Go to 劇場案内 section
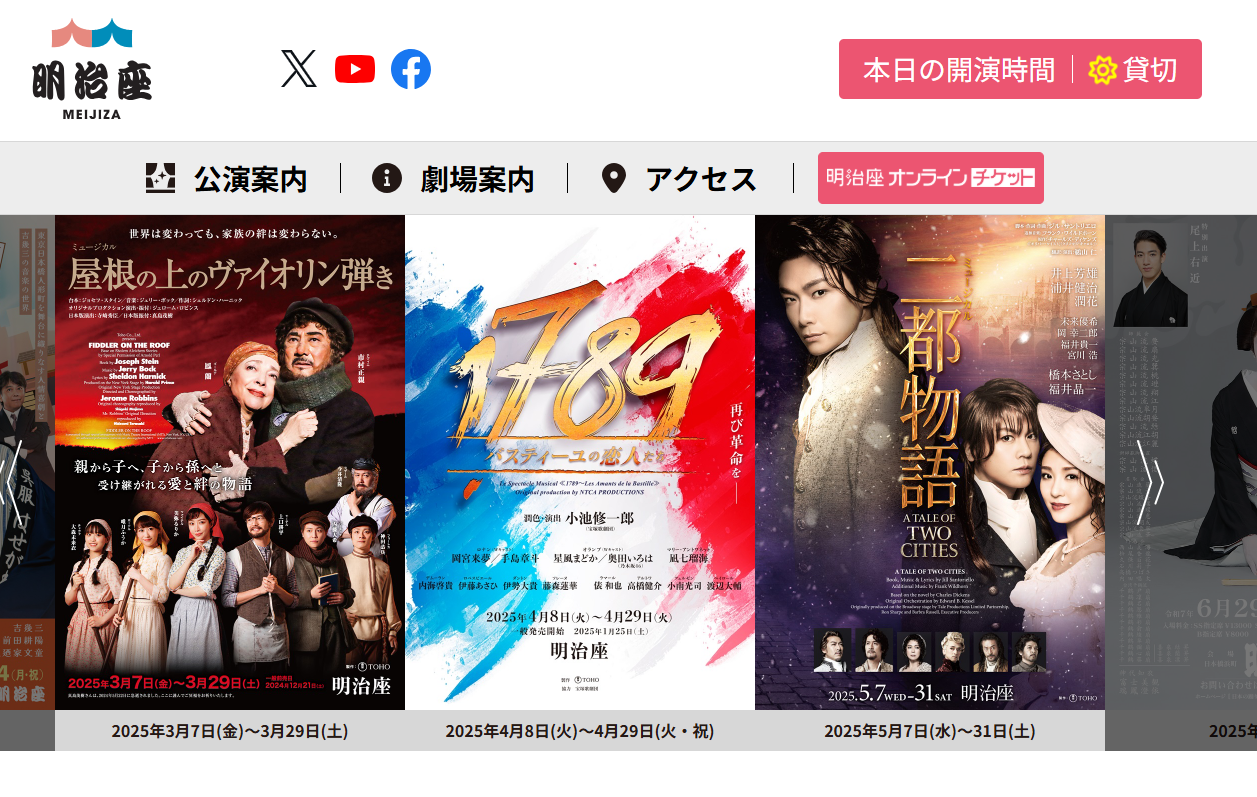1257x797 pixels. [454, 179]
